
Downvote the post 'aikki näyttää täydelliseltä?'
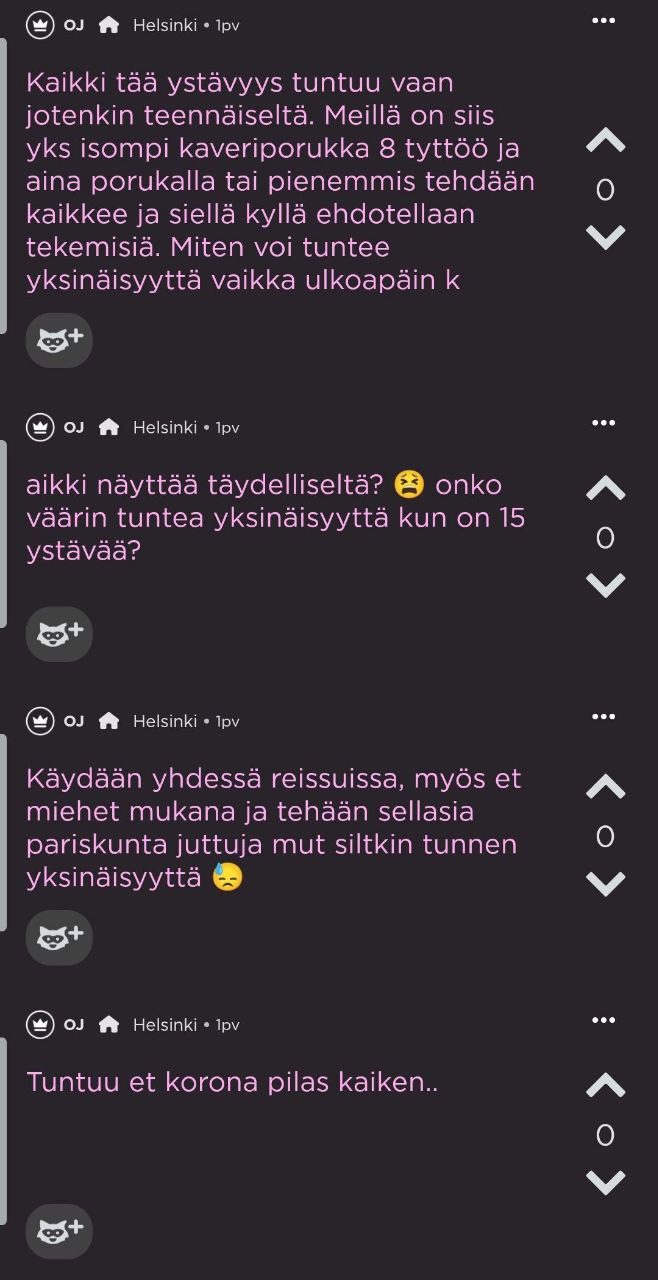click(605, 585)
